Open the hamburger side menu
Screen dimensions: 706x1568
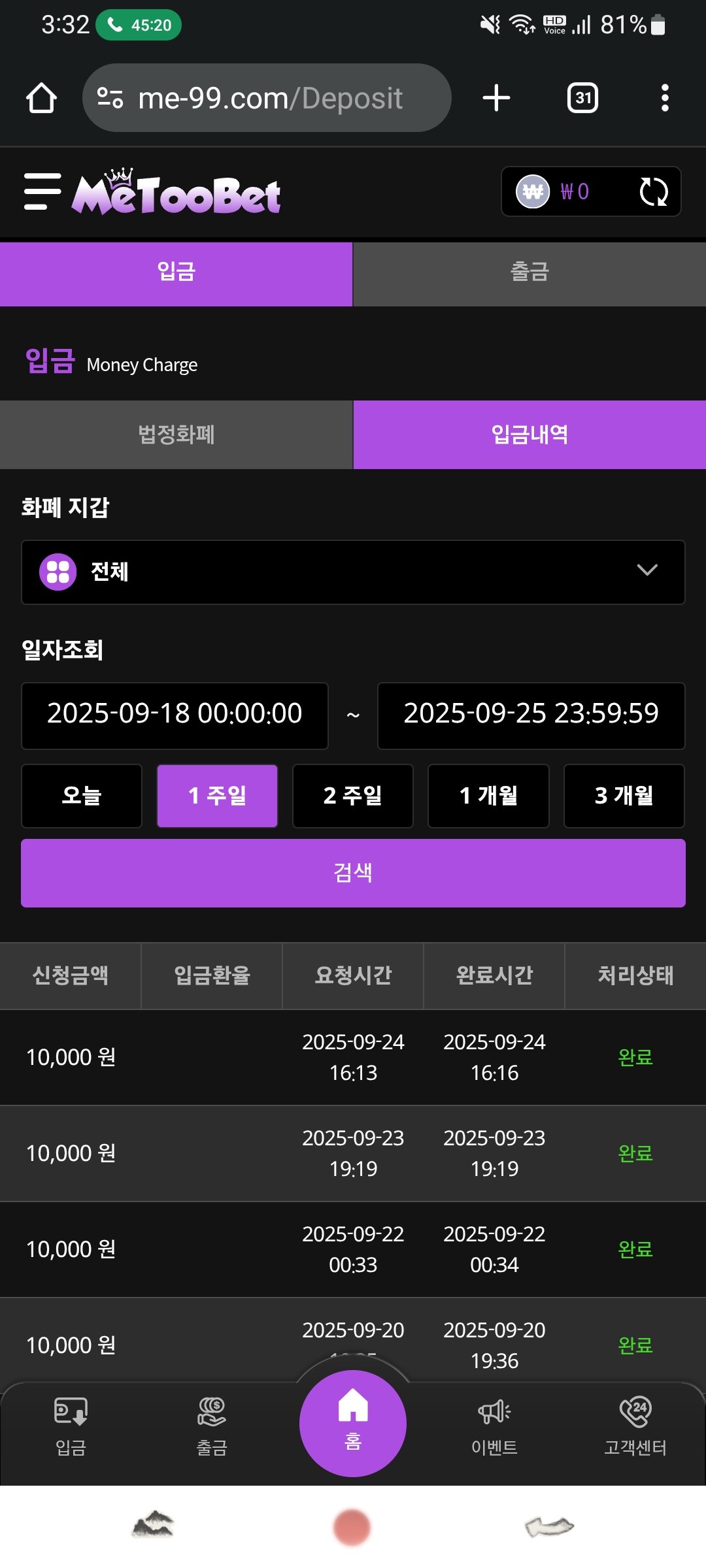(42, 191)
